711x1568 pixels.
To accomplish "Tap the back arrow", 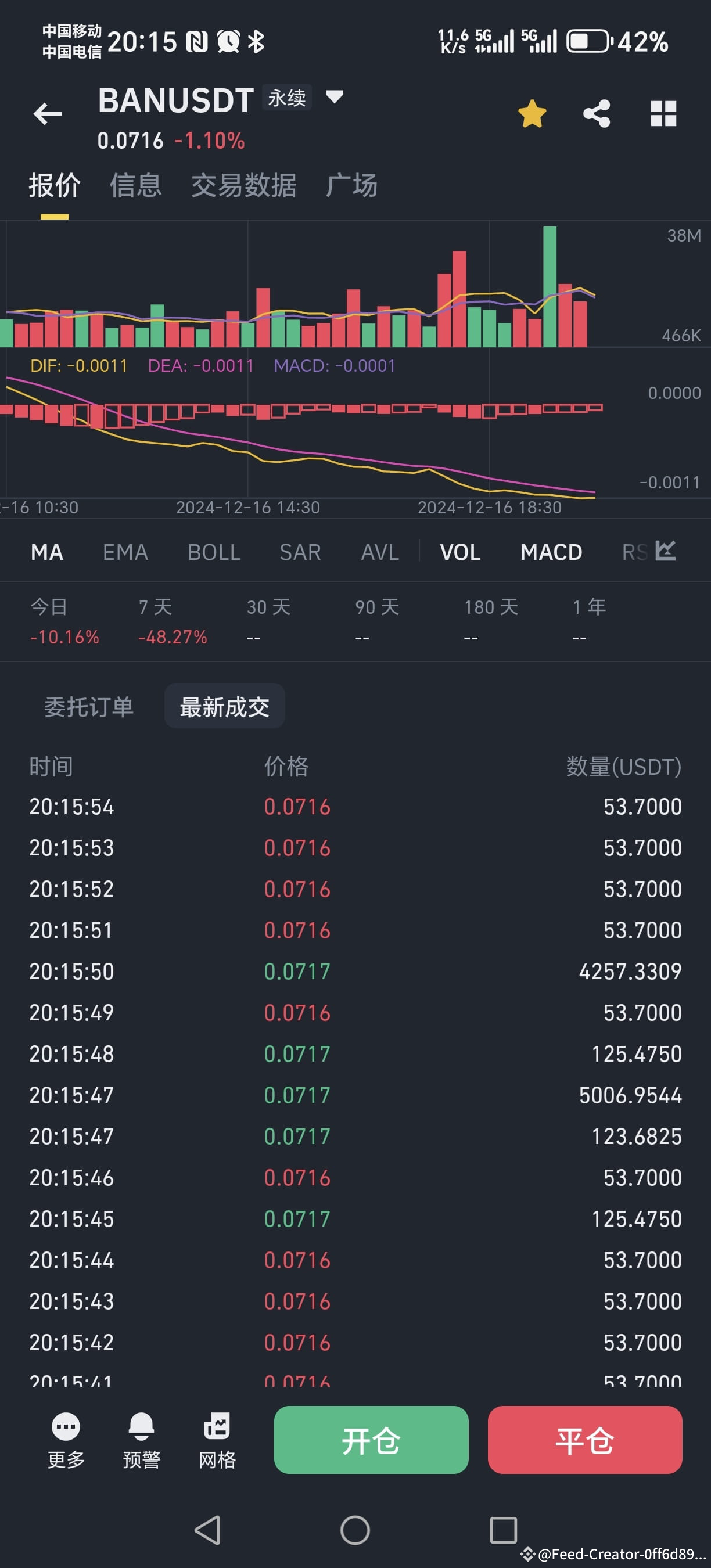I will point(49,113).
